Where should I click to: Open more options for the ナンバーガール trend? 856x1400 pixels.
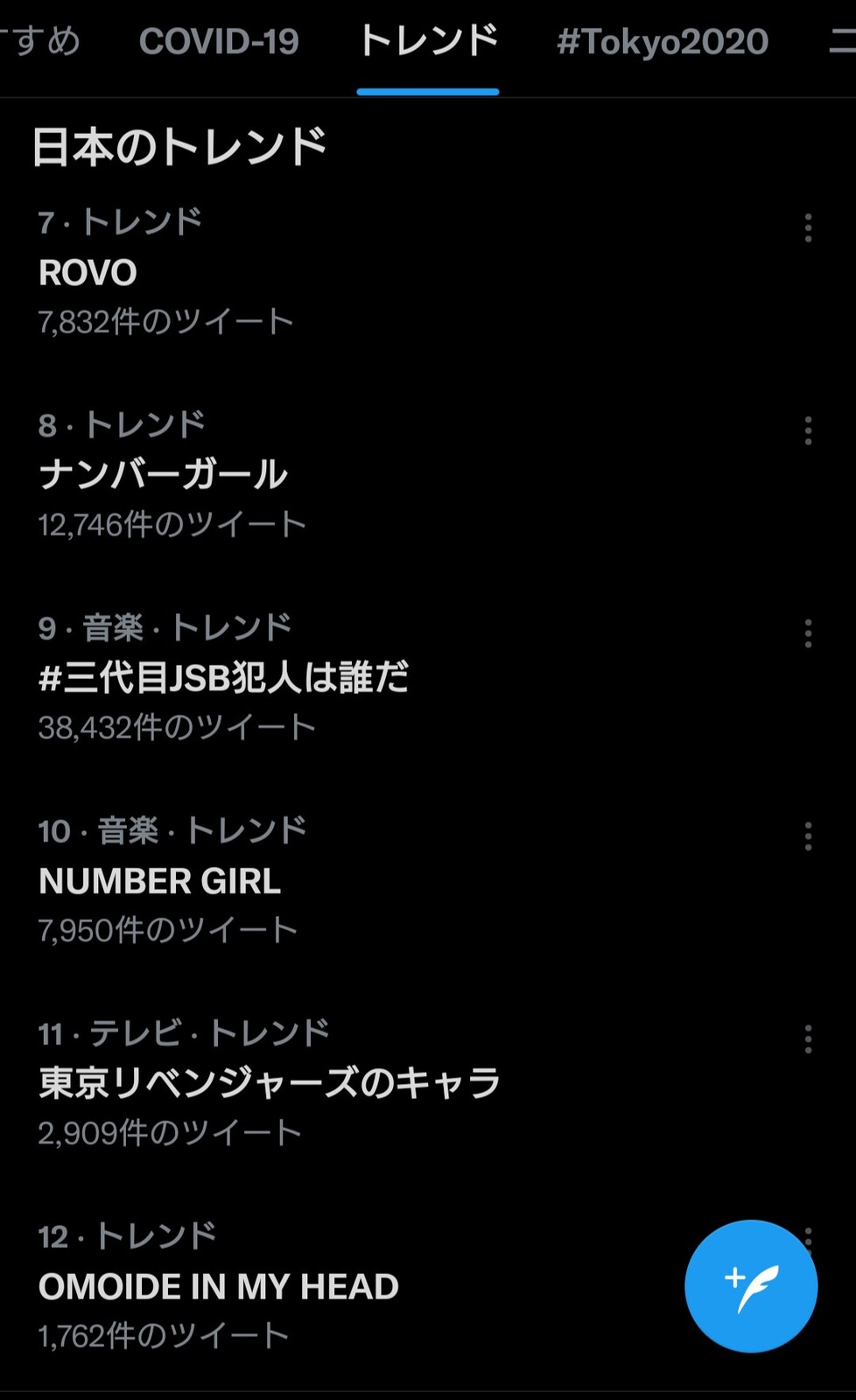tap(808, 430)
